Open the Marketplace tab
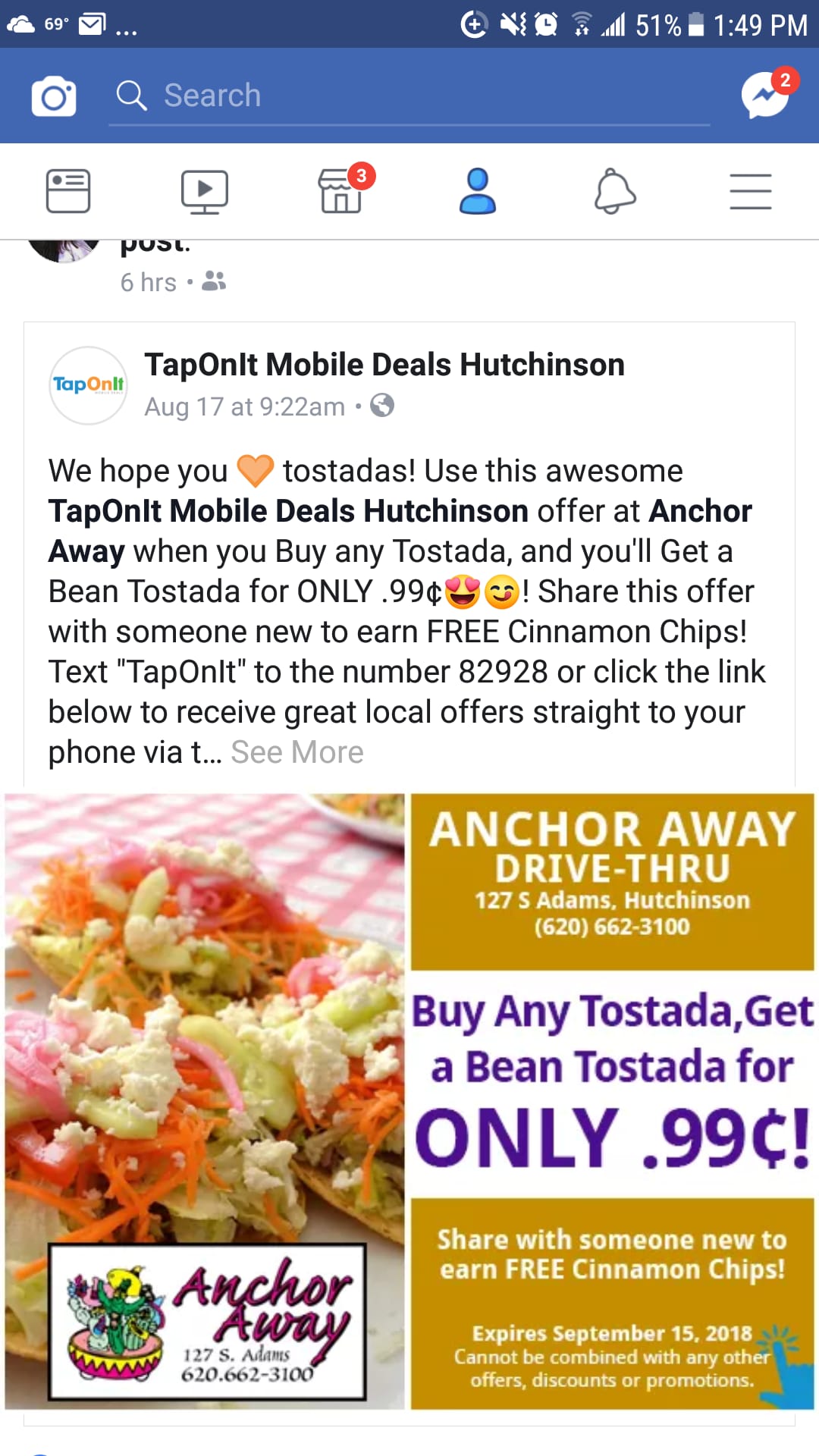The image size is (819, 1456). pyautogui.click(x=341, y=191)
